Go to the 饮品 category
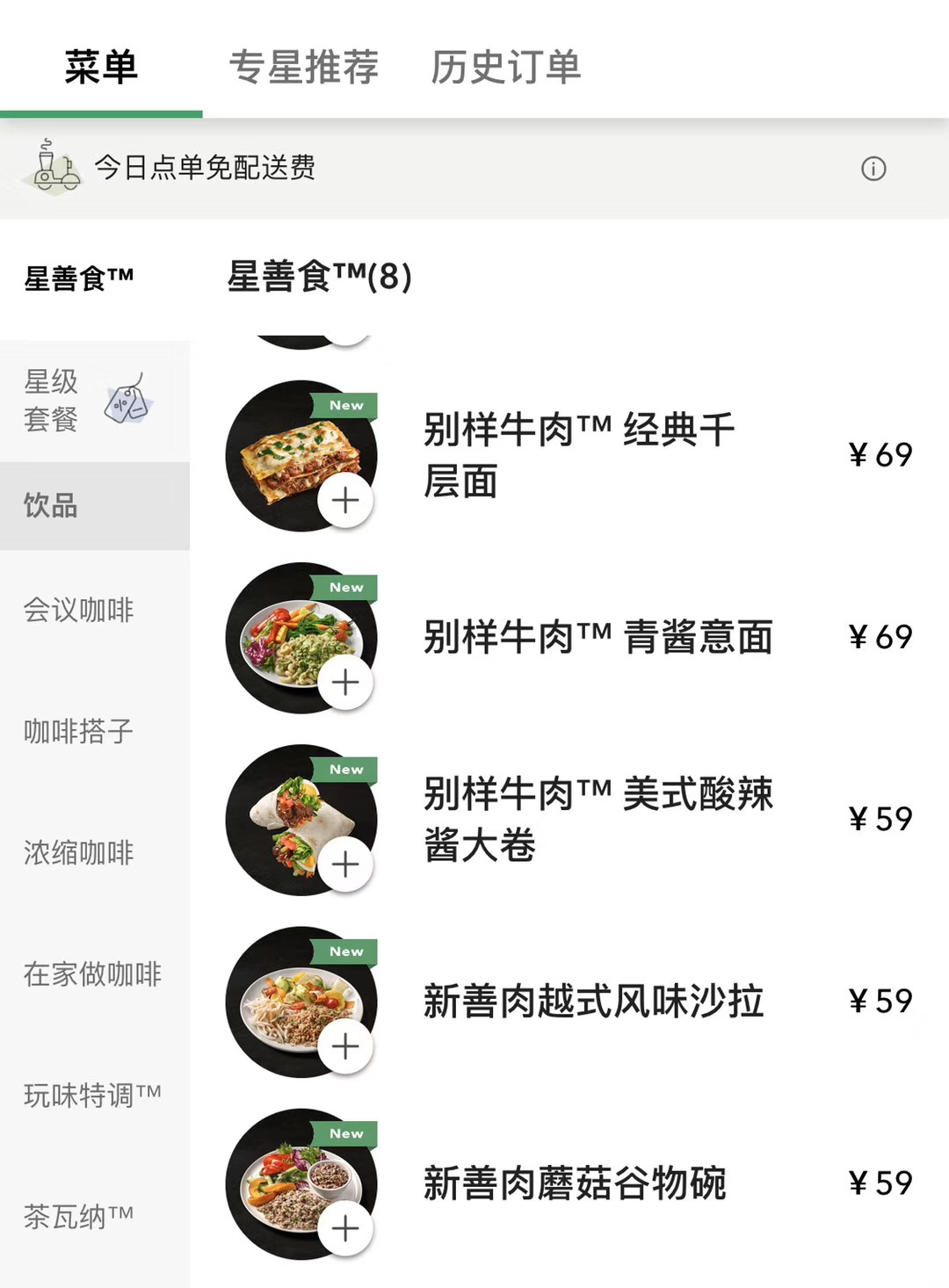949x1288 pixels. [x=51, y=506]
